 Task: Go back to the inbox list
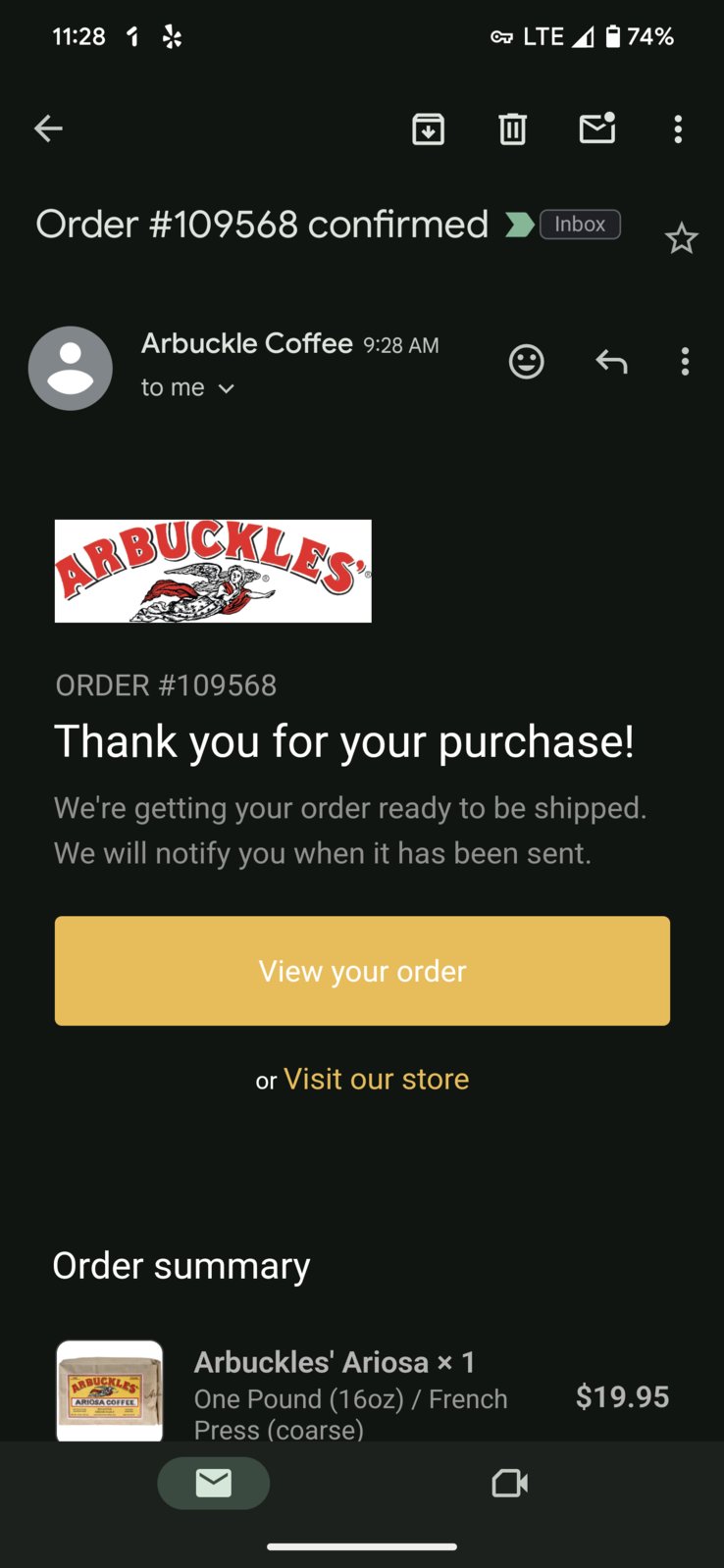point(48,128)
